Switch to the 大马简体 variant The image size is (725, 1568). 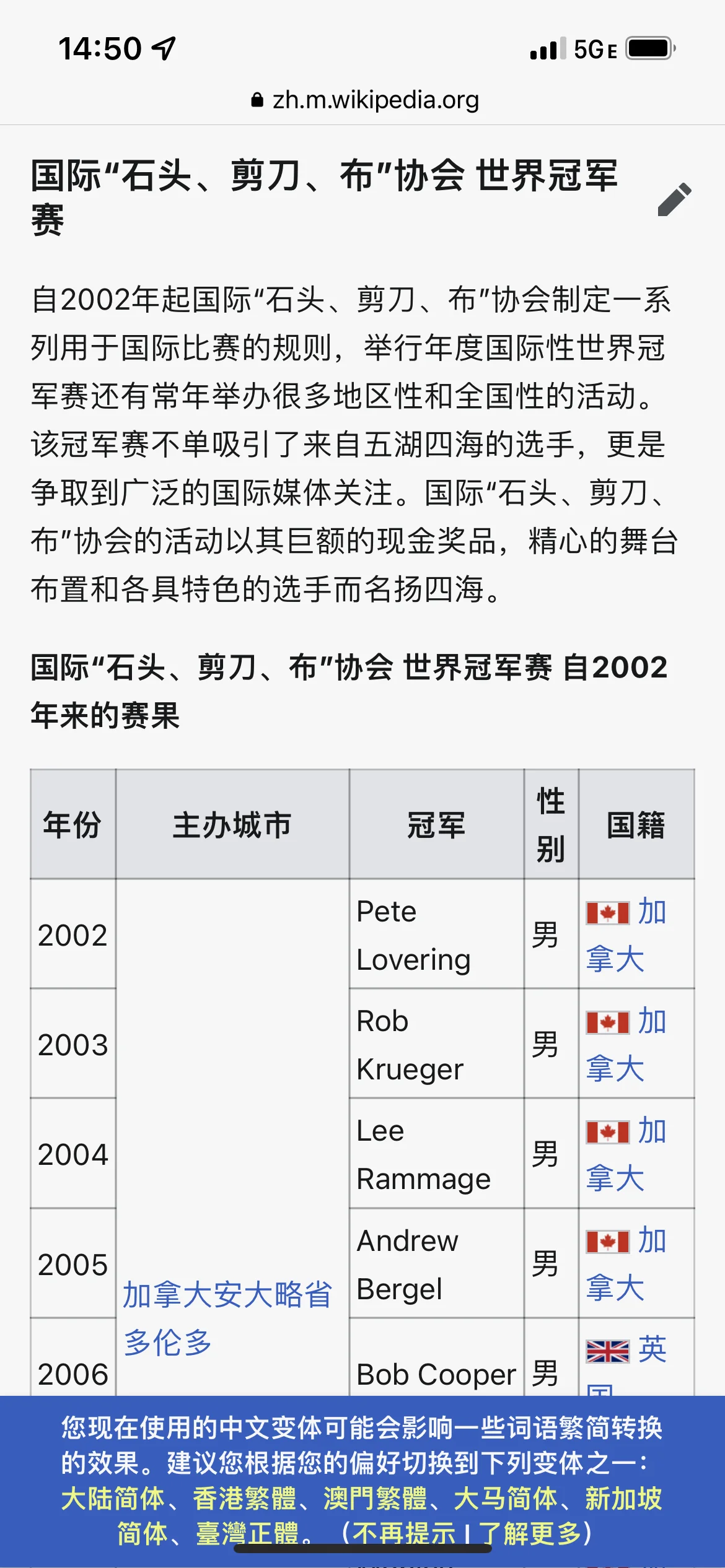pos(506,1498)
